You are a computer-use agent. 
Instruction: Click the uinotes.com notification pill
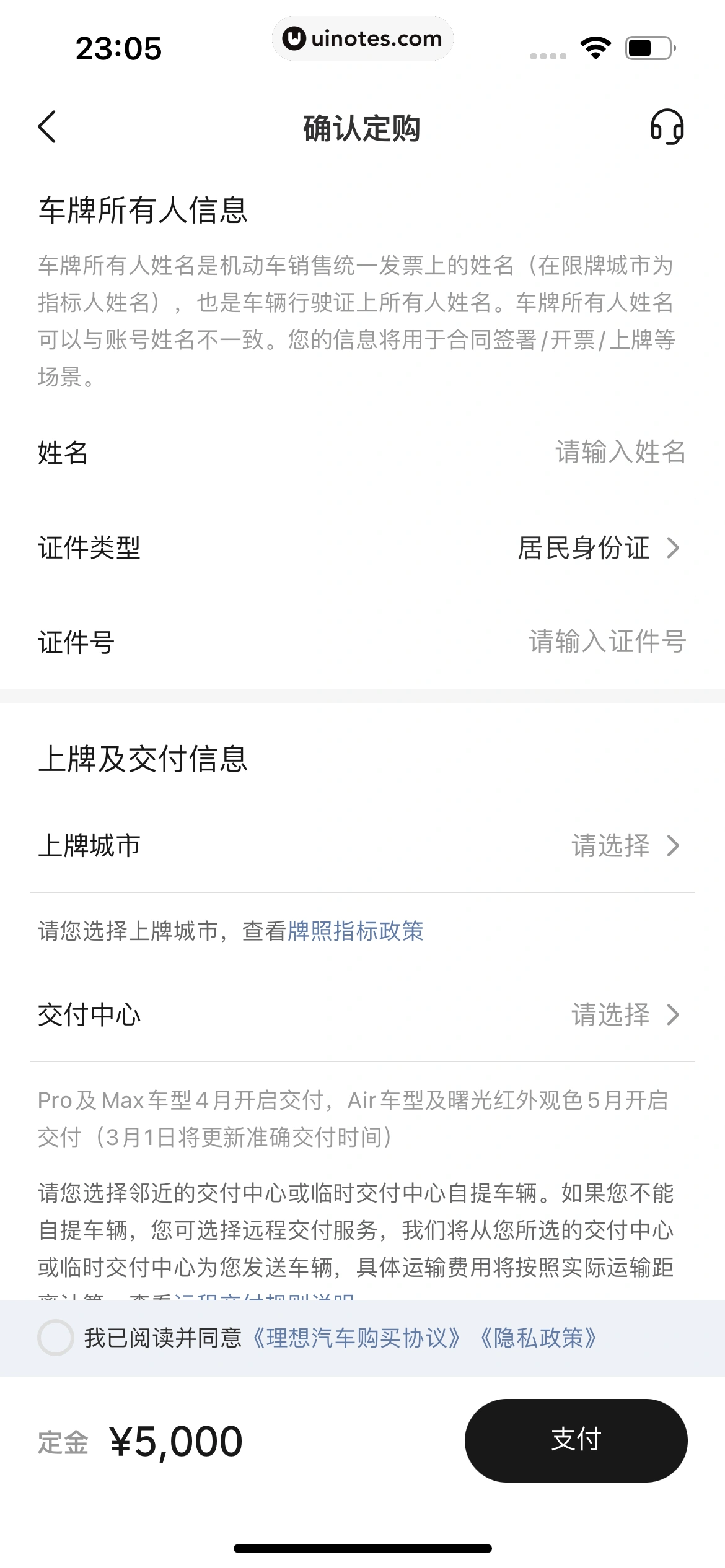[362, 39]
